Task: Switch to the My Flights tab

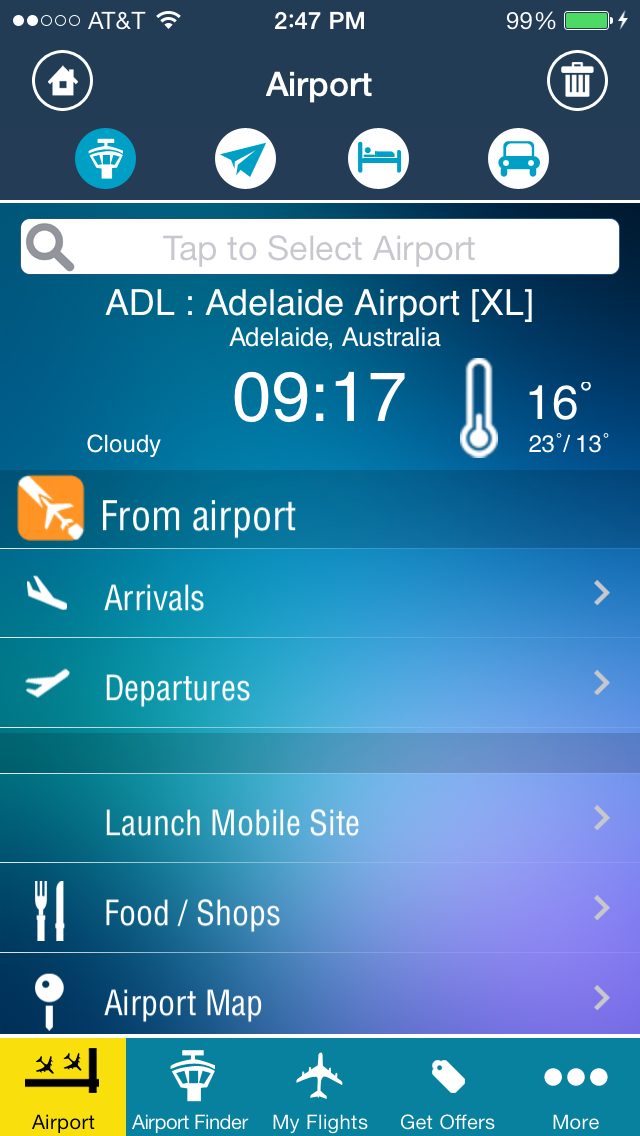Action: pos(320,1087)
